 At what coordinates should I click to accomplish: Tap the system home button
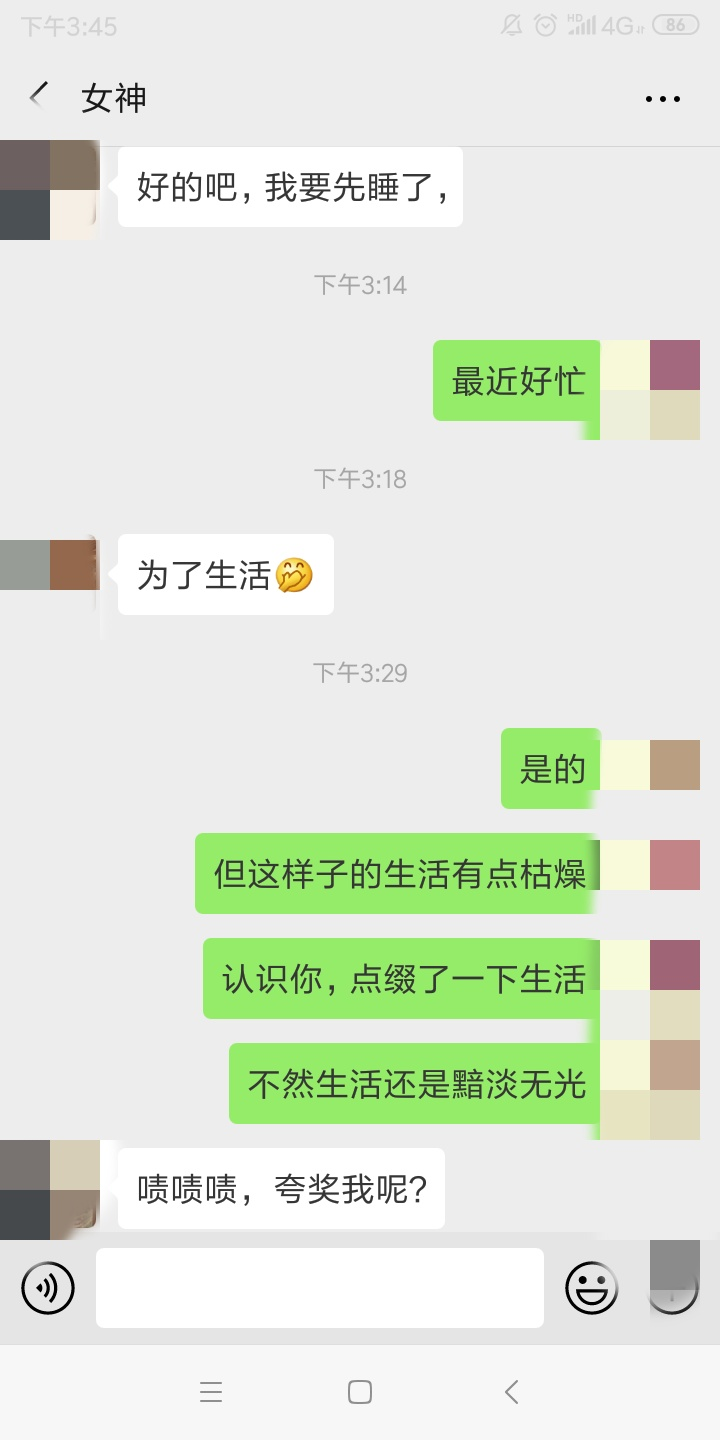360,1392
